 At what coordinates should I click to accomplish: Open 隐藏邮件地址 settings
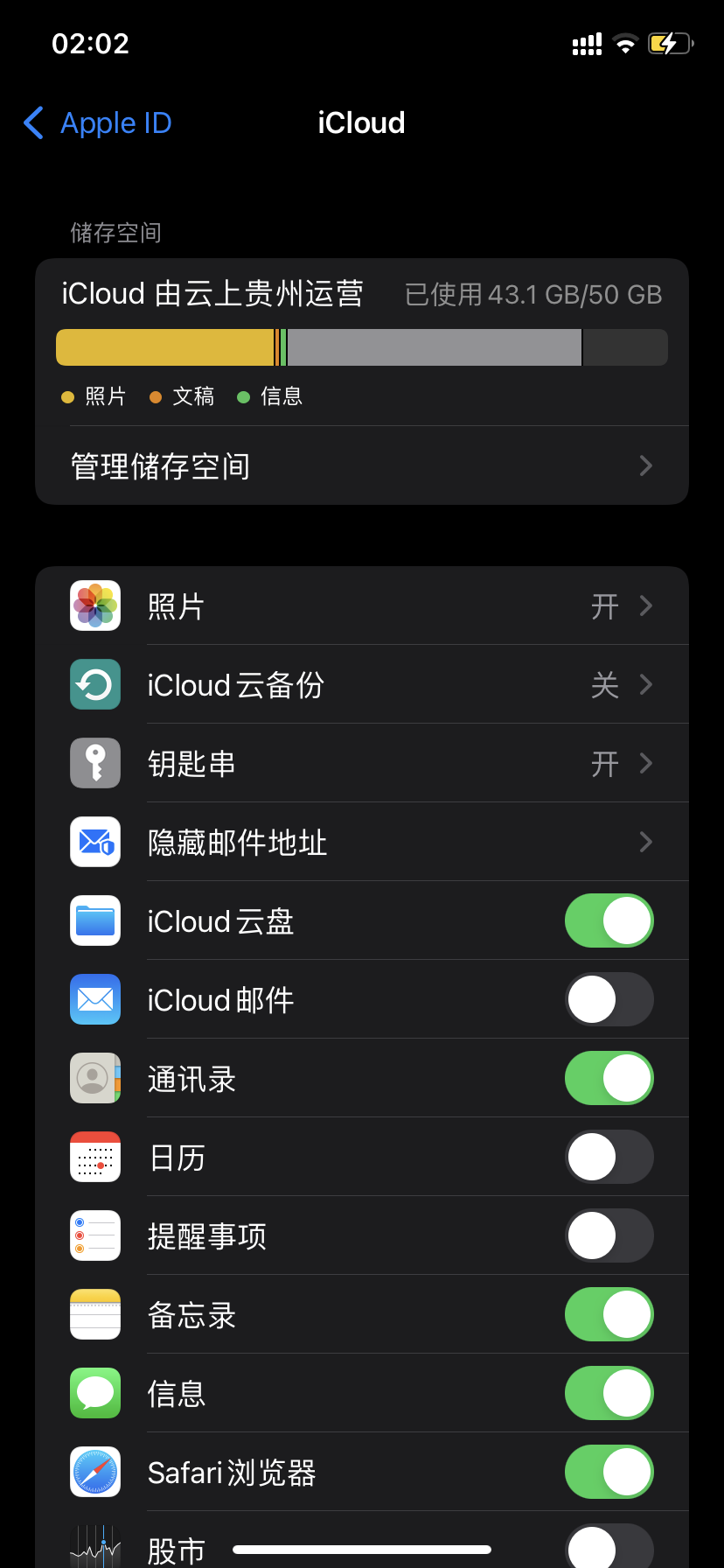click(x=361, y=842)
